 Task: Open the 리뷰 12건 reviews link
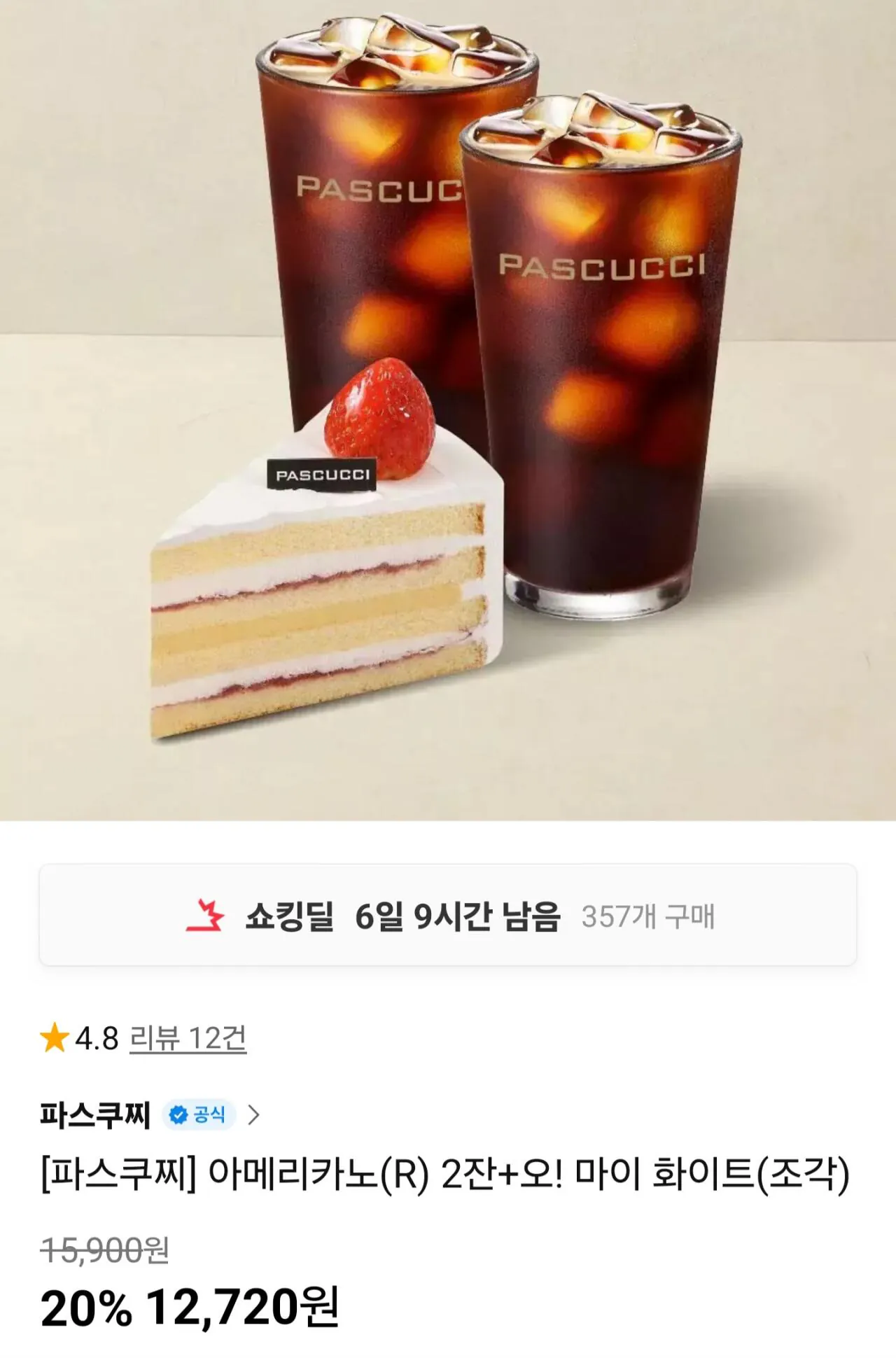tap(188, 1039)
